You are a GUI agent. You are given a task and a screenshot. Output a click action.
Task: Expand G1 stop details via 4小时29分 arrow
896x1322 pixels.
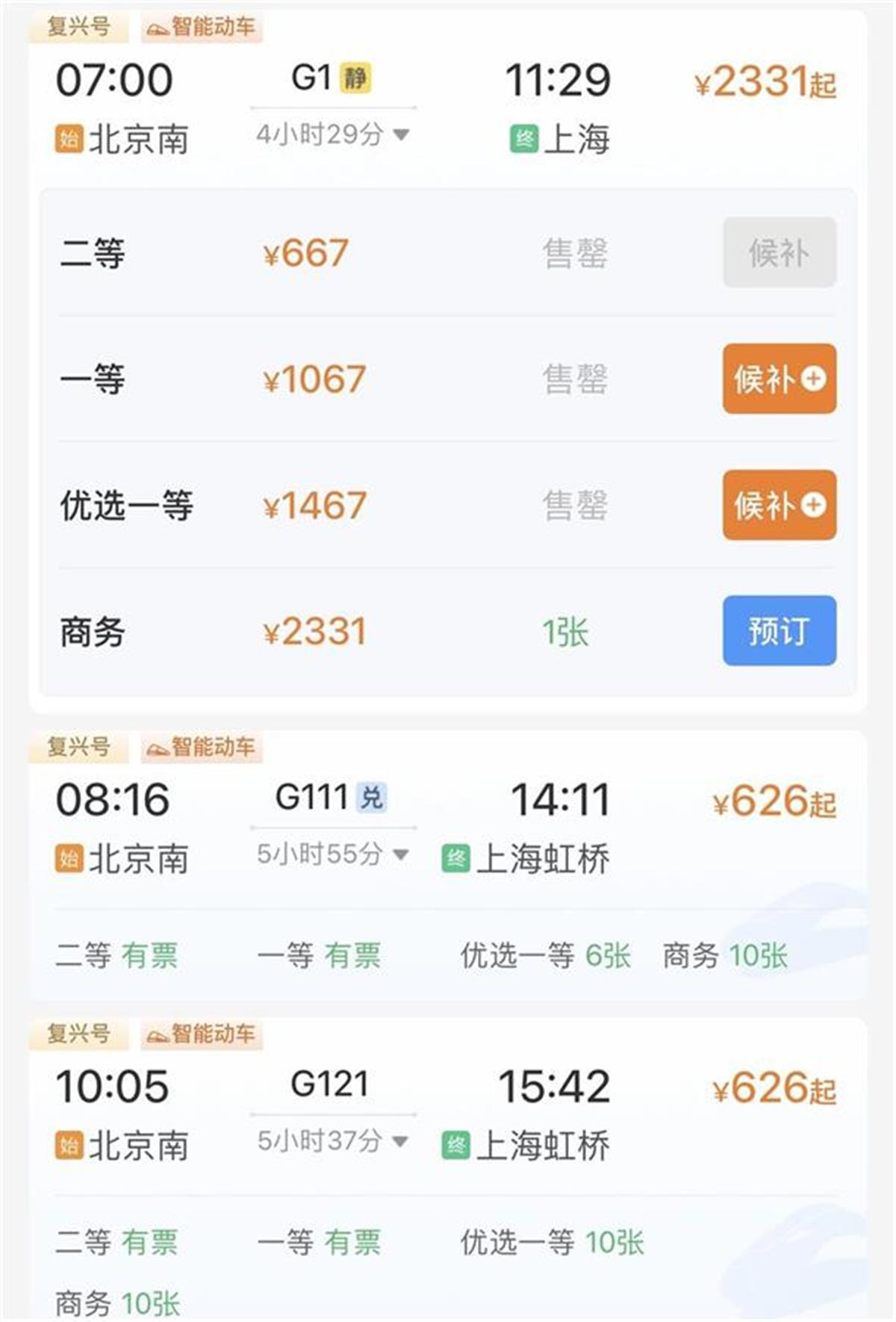(401, 134)
